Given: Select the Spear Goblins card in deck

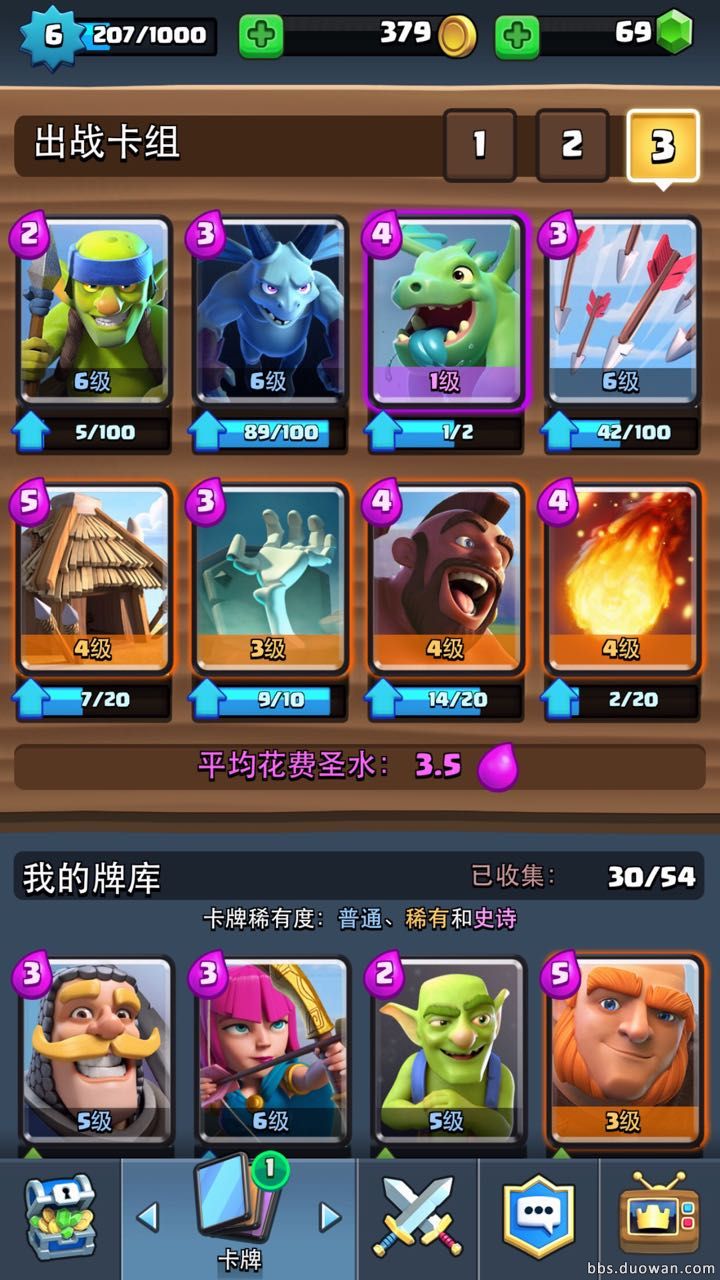Looking at the screenshot, I should point(93,312).
